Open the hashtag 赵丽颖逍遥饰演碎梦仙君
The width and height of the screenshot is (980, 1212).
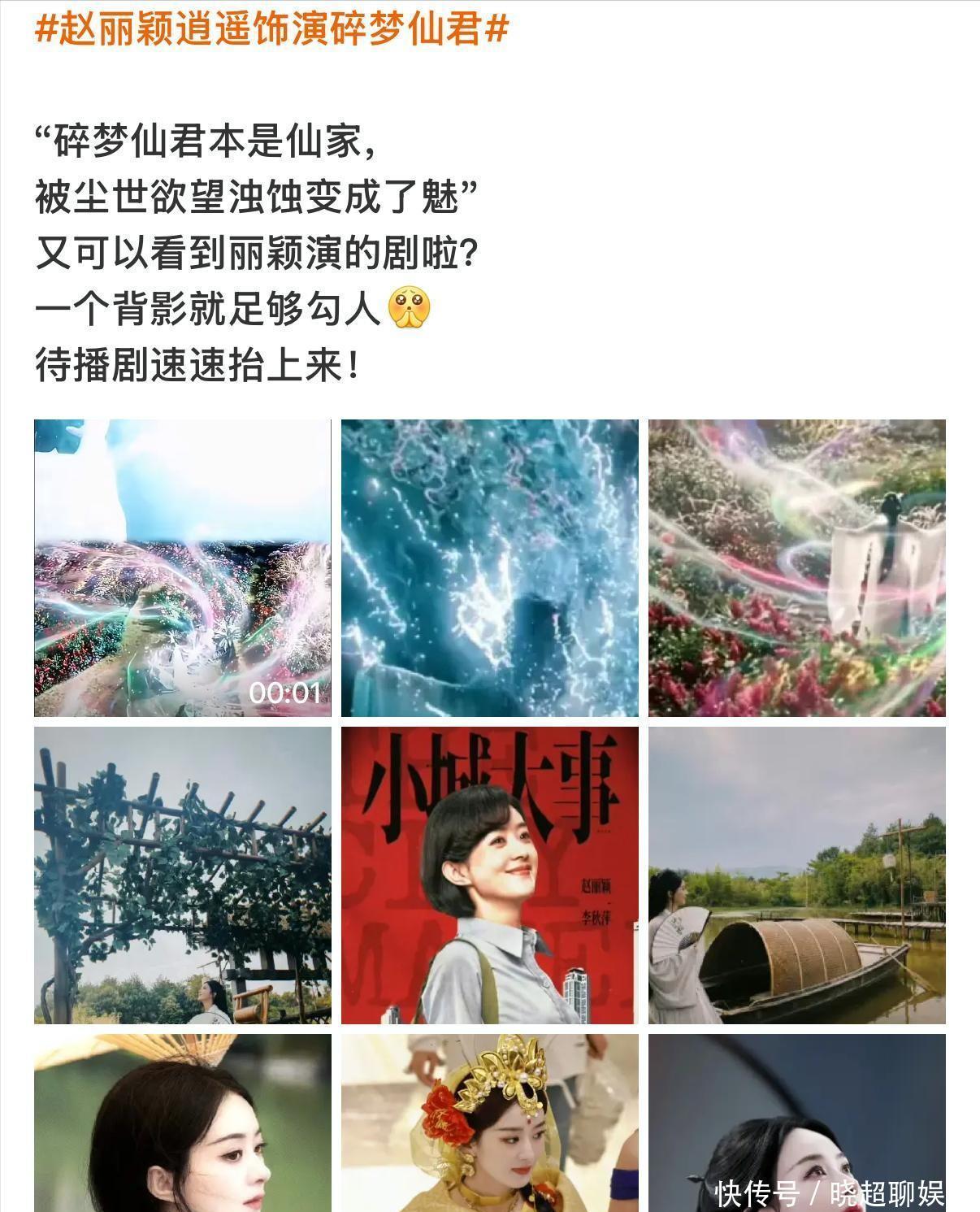pyautogui.click(x=271, y=29)
